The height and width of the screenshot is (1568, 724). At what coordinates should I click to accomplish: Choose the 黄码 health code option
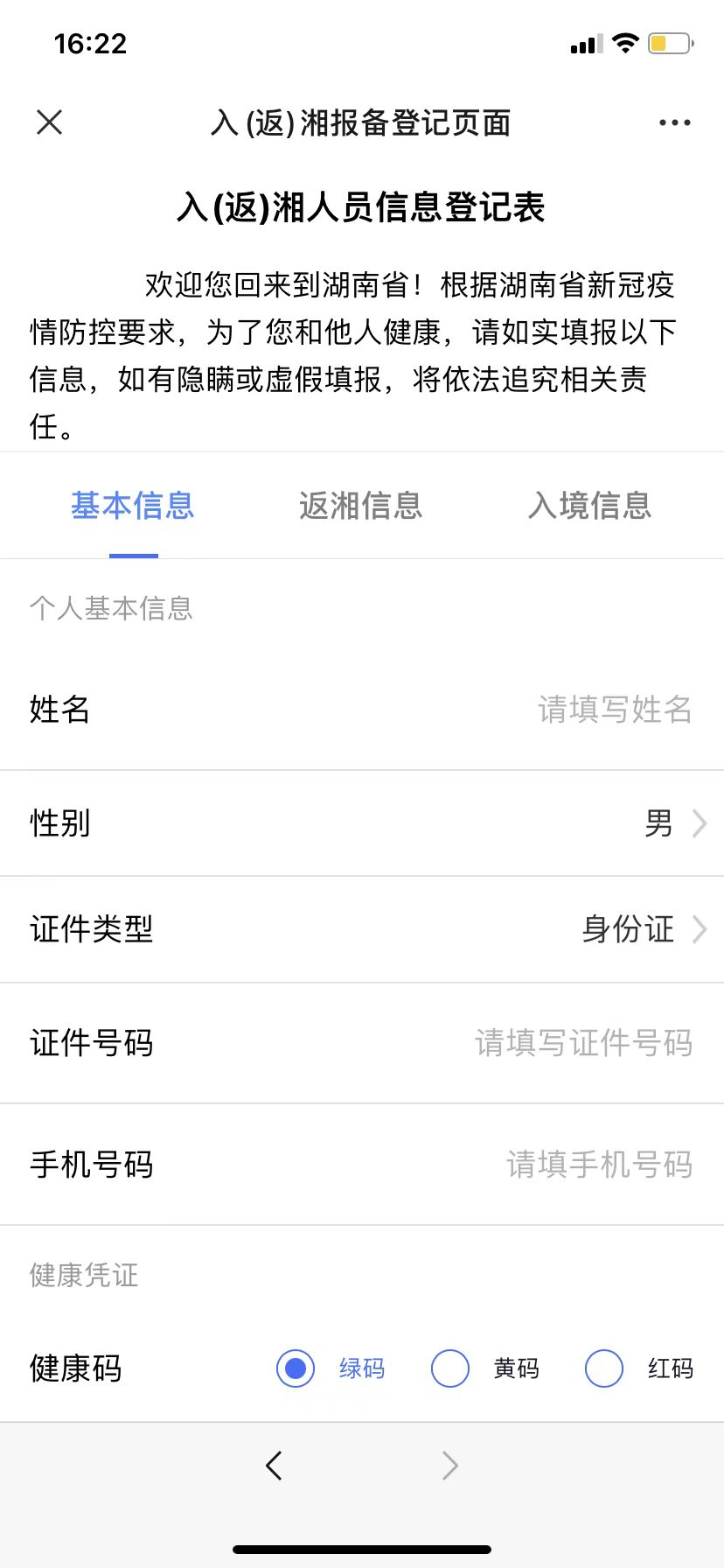(450, 1368)
